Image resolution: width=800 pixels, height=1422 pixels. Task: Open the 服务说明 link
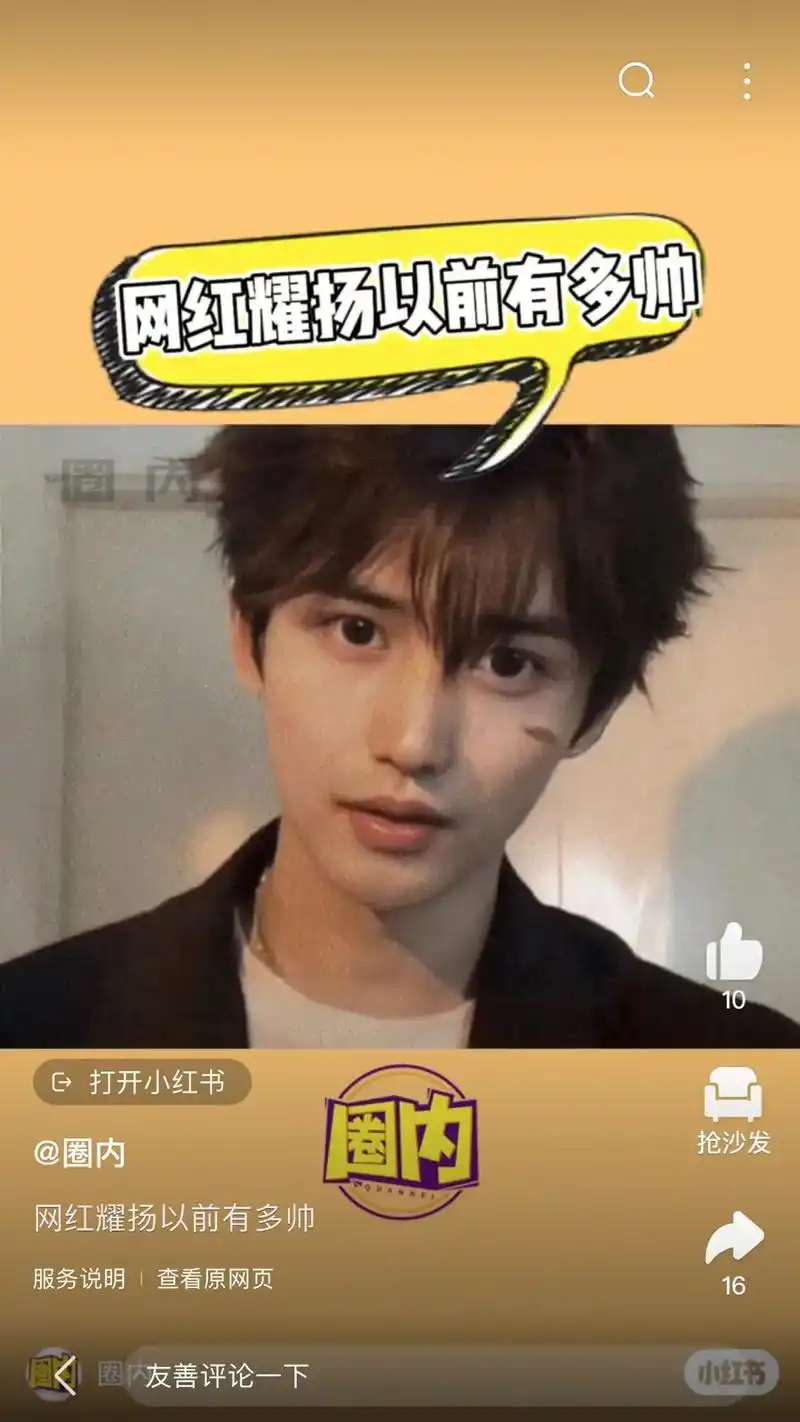tap(79, 1278)
